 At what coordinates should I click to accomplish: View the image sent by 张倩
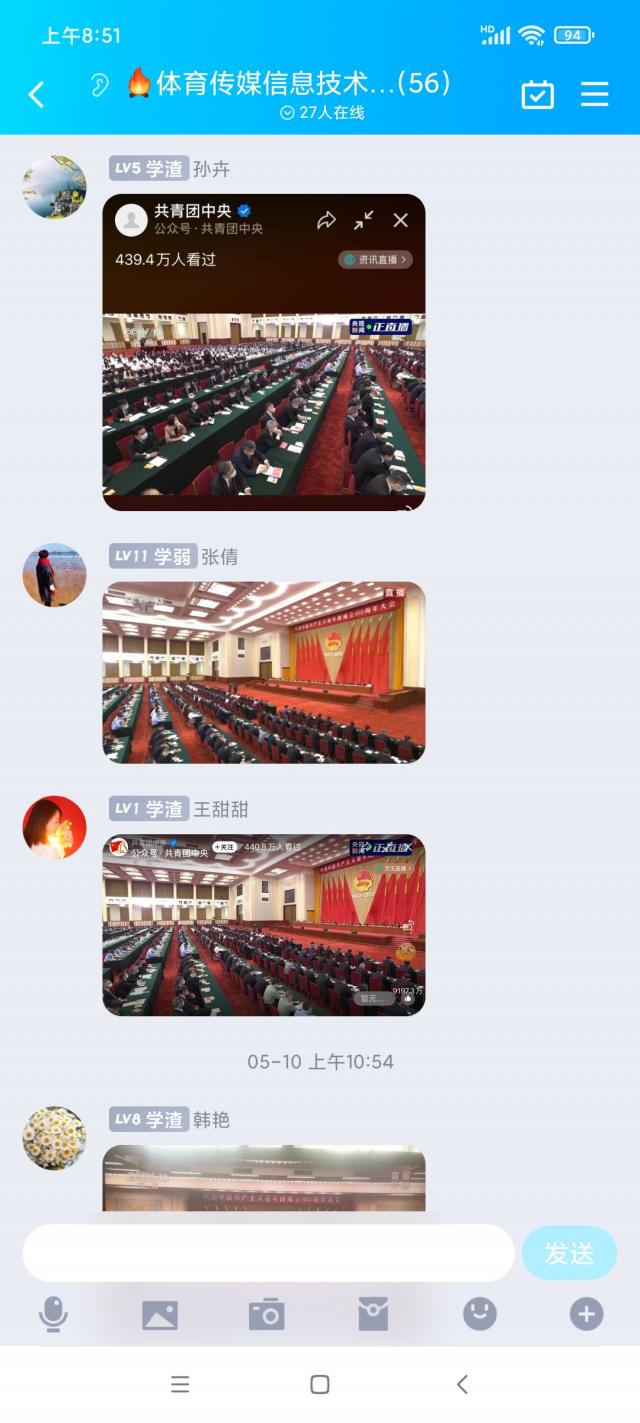pyautogui.click(x=264, y=672)
